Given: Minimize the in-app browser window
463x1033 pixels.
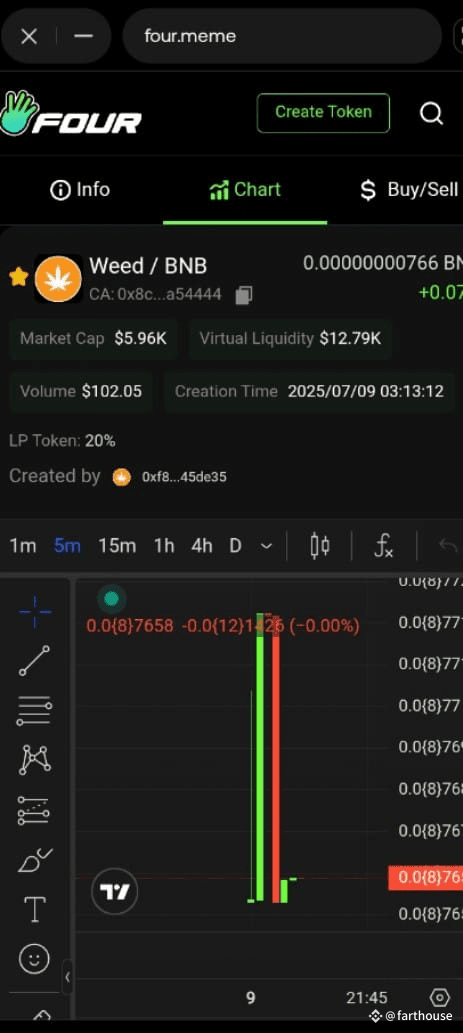Looking at the screenshot, I should [83, 36].
